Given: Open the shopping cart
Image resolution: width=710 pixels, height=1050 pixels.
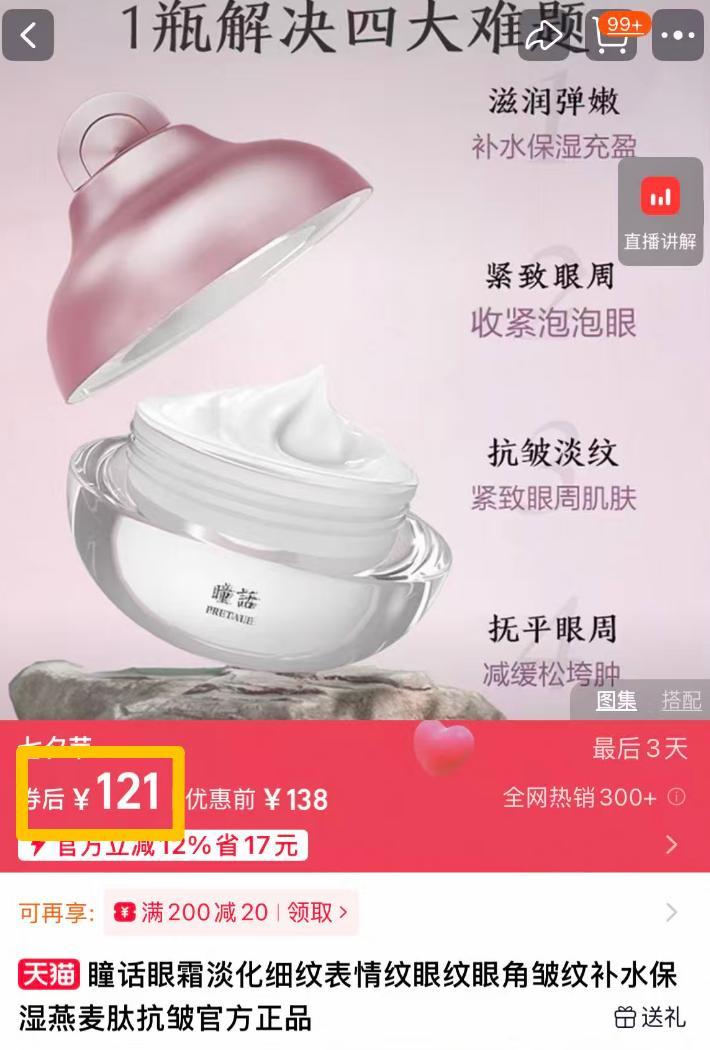Looking at the screenshot, I should 611,36.
